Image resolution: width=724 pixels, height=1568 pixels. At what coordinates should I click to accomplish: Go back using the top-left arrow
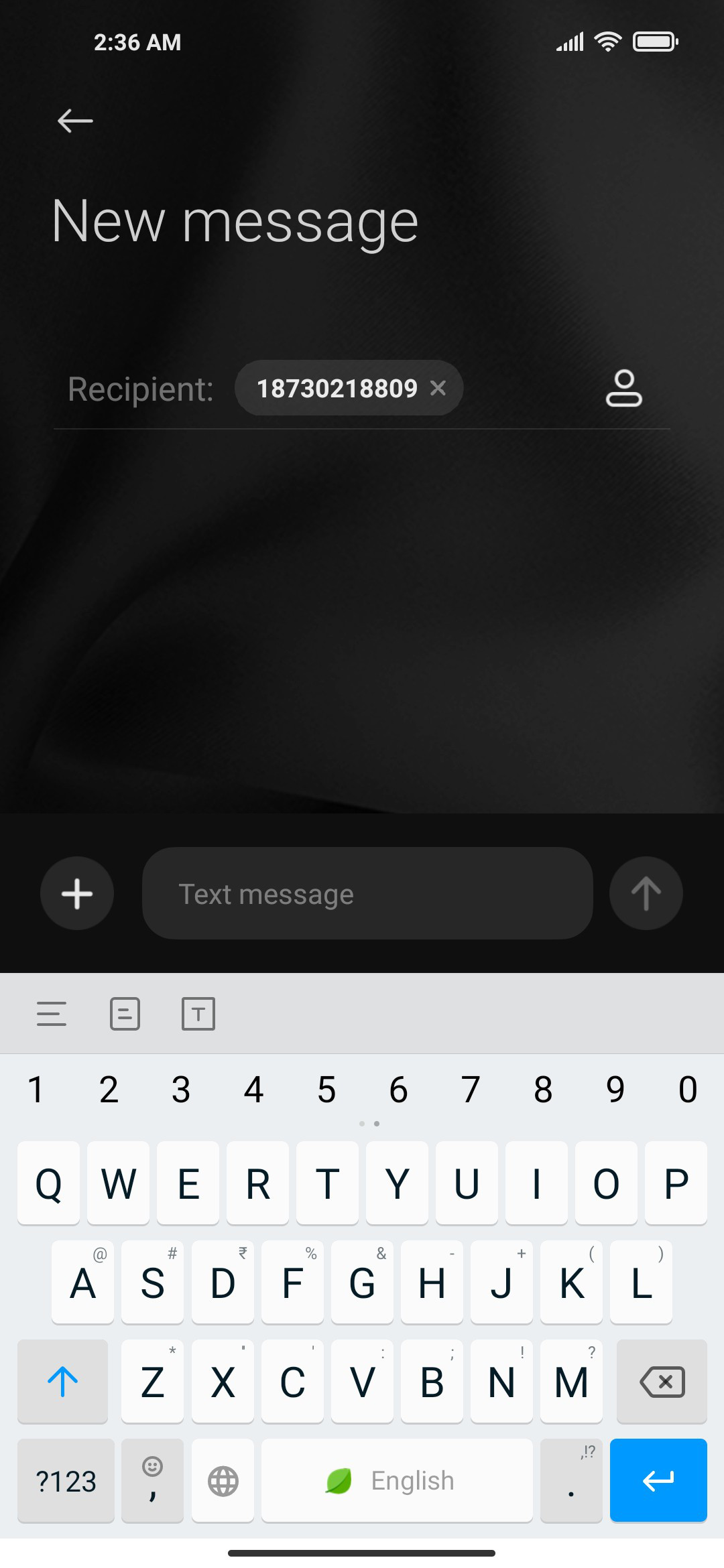click(75, 121)
